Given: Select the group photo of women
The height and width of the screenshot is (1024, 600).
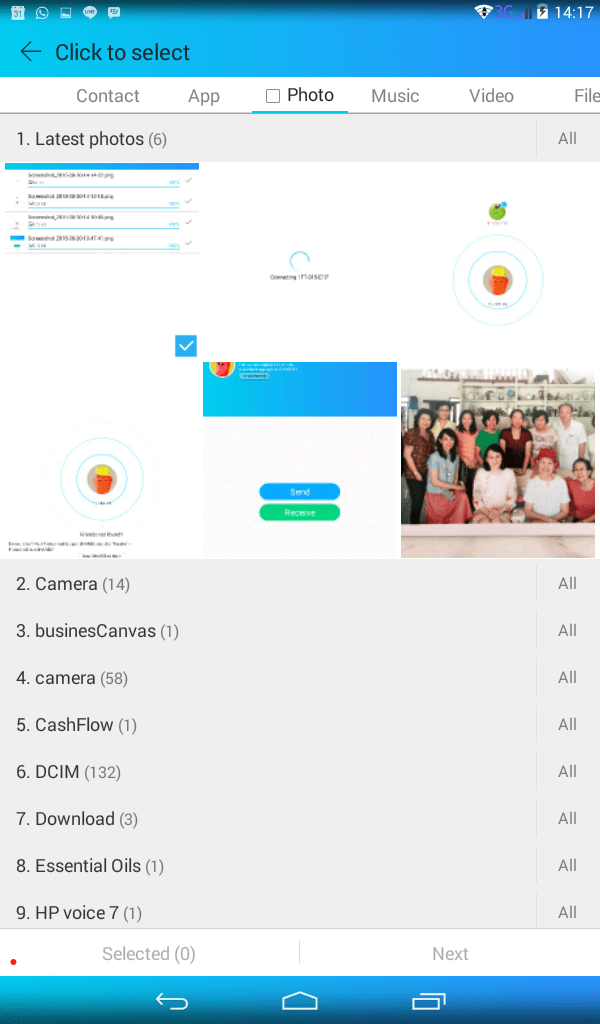Looking at the screenshot, I should [497, 460].
